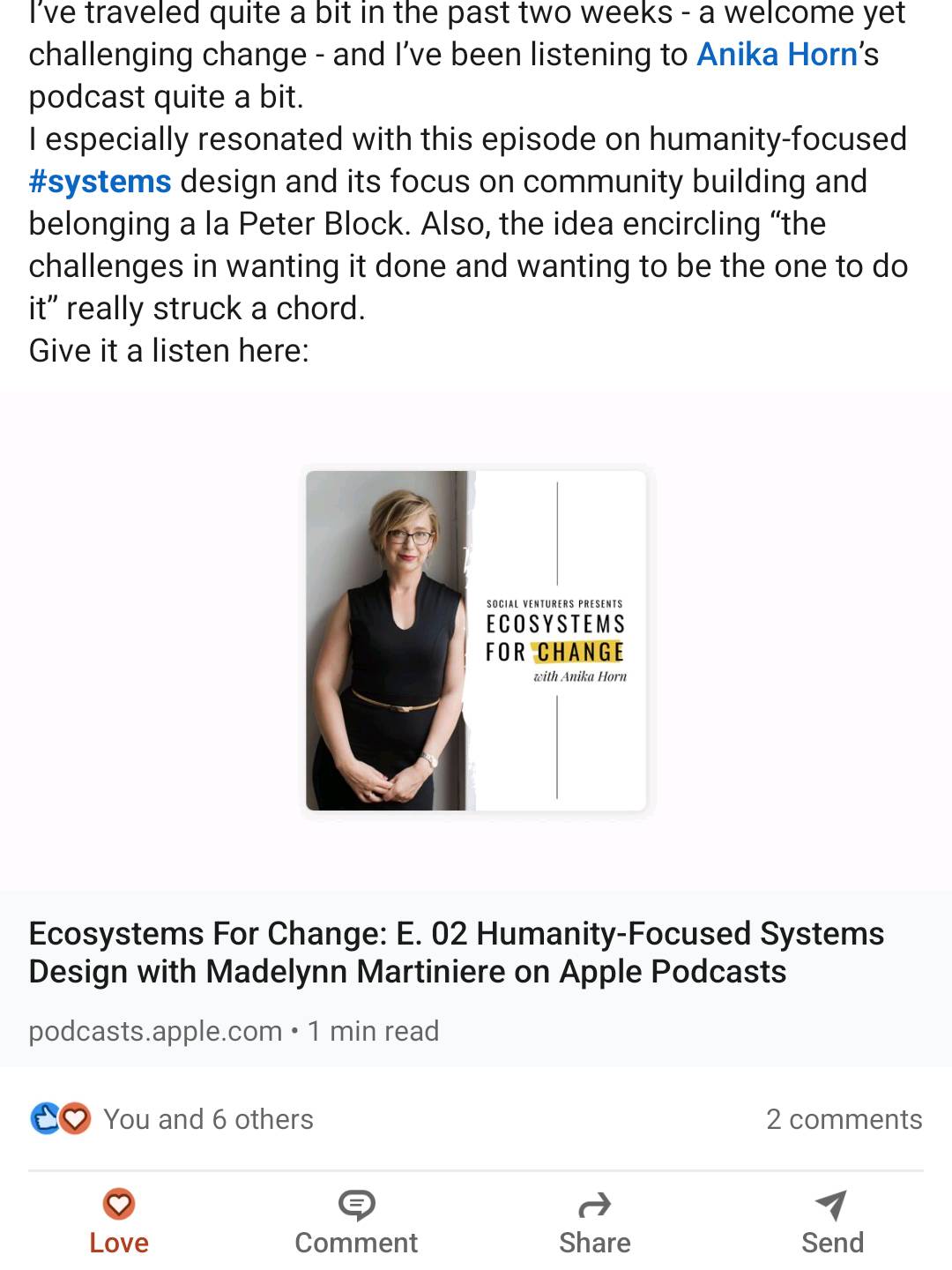Toggle the Love reaction on this post

coord(119,1222)
